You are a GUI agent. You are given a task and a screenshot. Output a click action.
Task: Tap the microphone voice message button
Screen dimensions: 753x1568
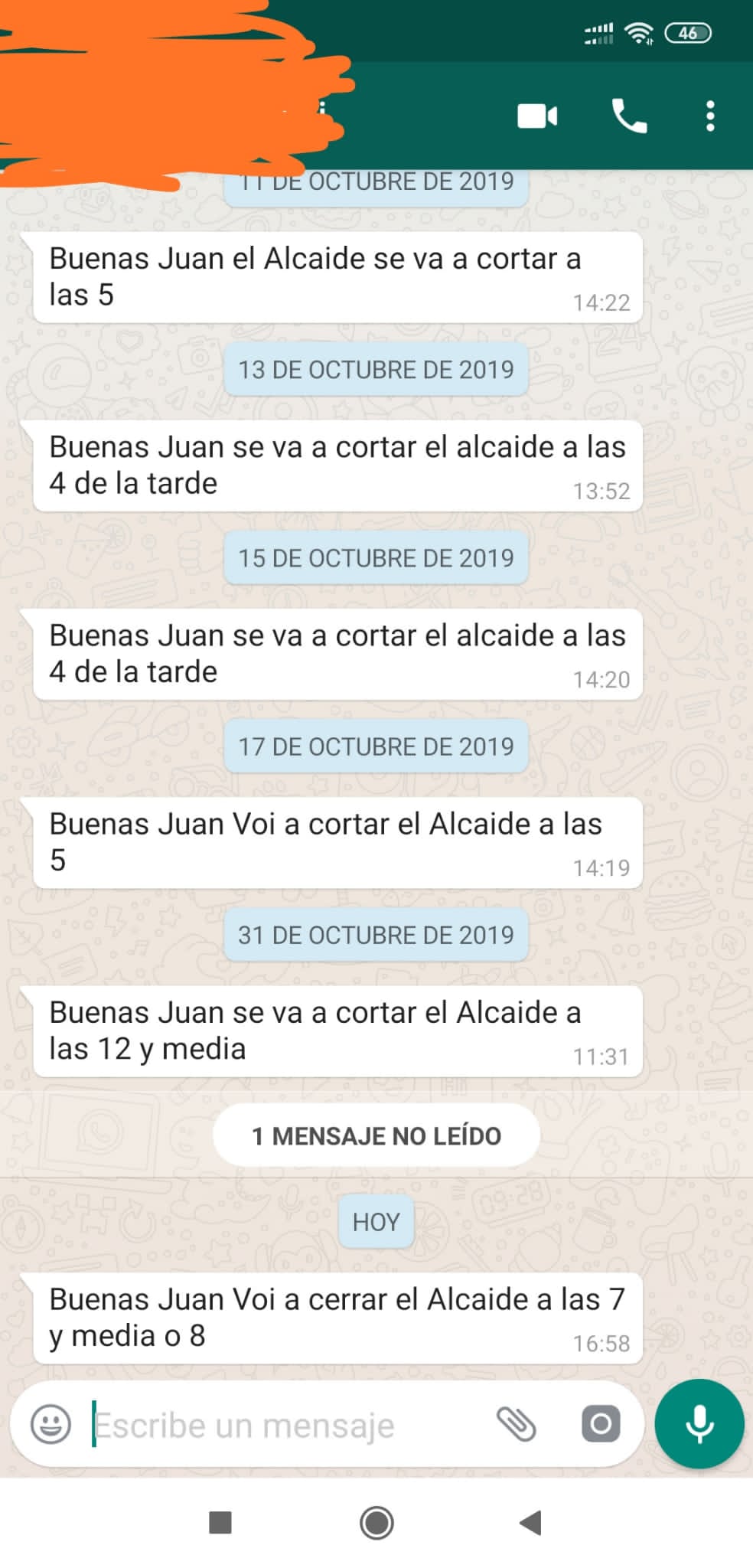coord(699,1424)
